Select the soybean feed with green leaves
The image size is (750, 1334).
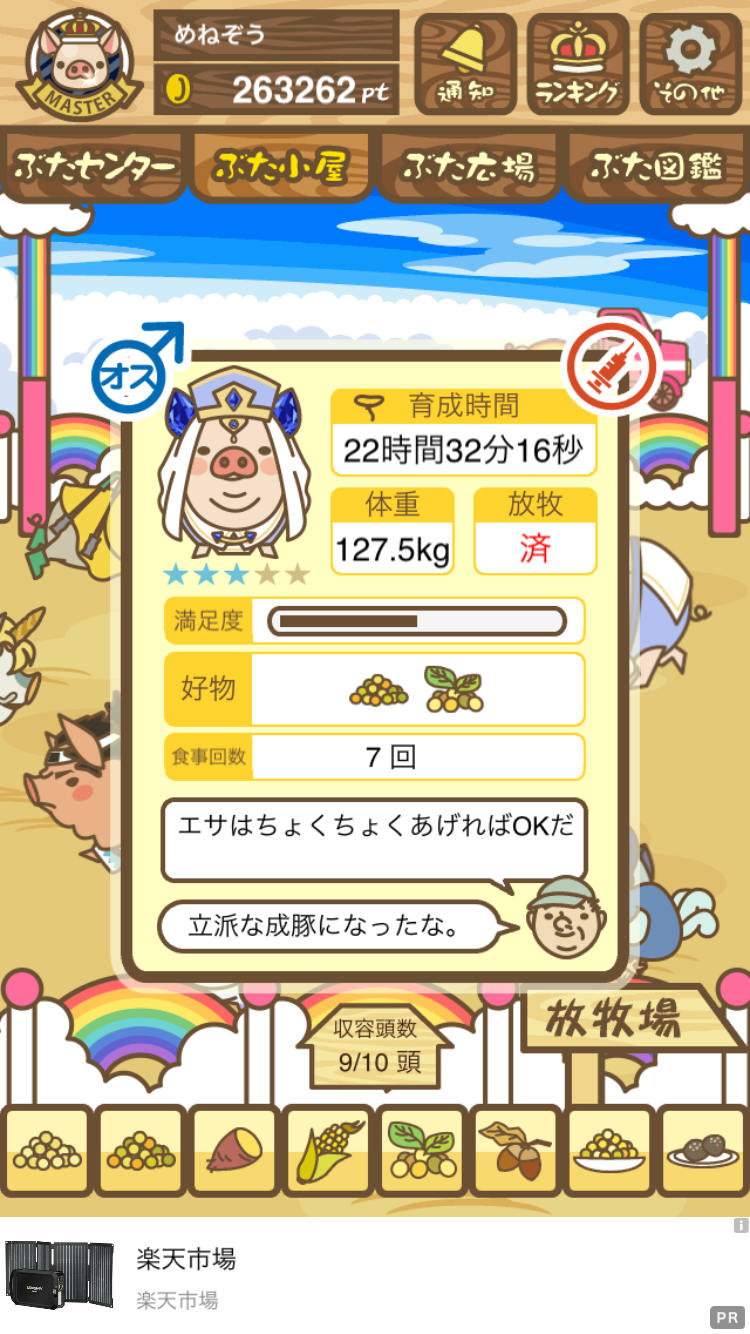pos(421,1151)
